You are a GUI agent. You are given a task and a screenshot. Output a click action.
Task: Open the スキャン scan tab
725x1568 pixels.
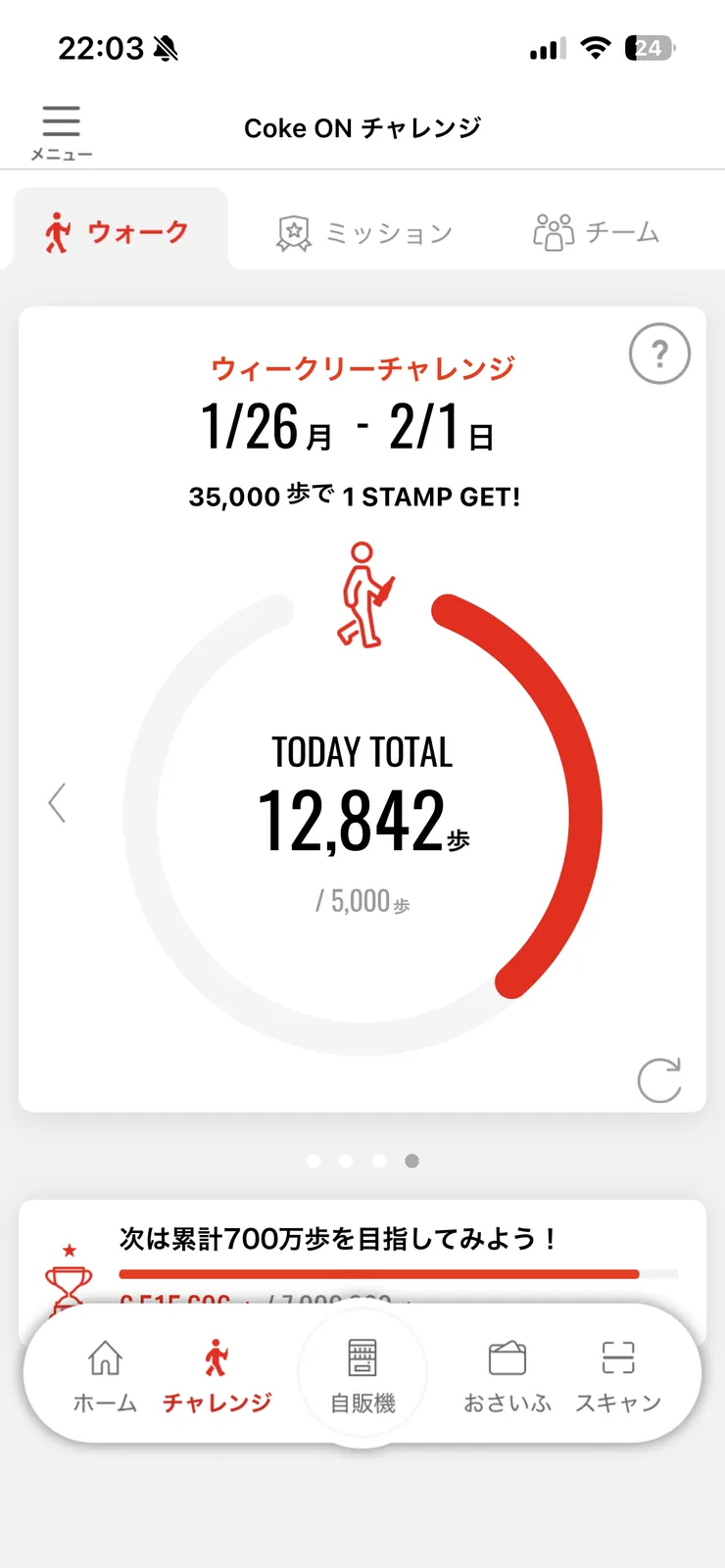click(x=618, y=1375)
